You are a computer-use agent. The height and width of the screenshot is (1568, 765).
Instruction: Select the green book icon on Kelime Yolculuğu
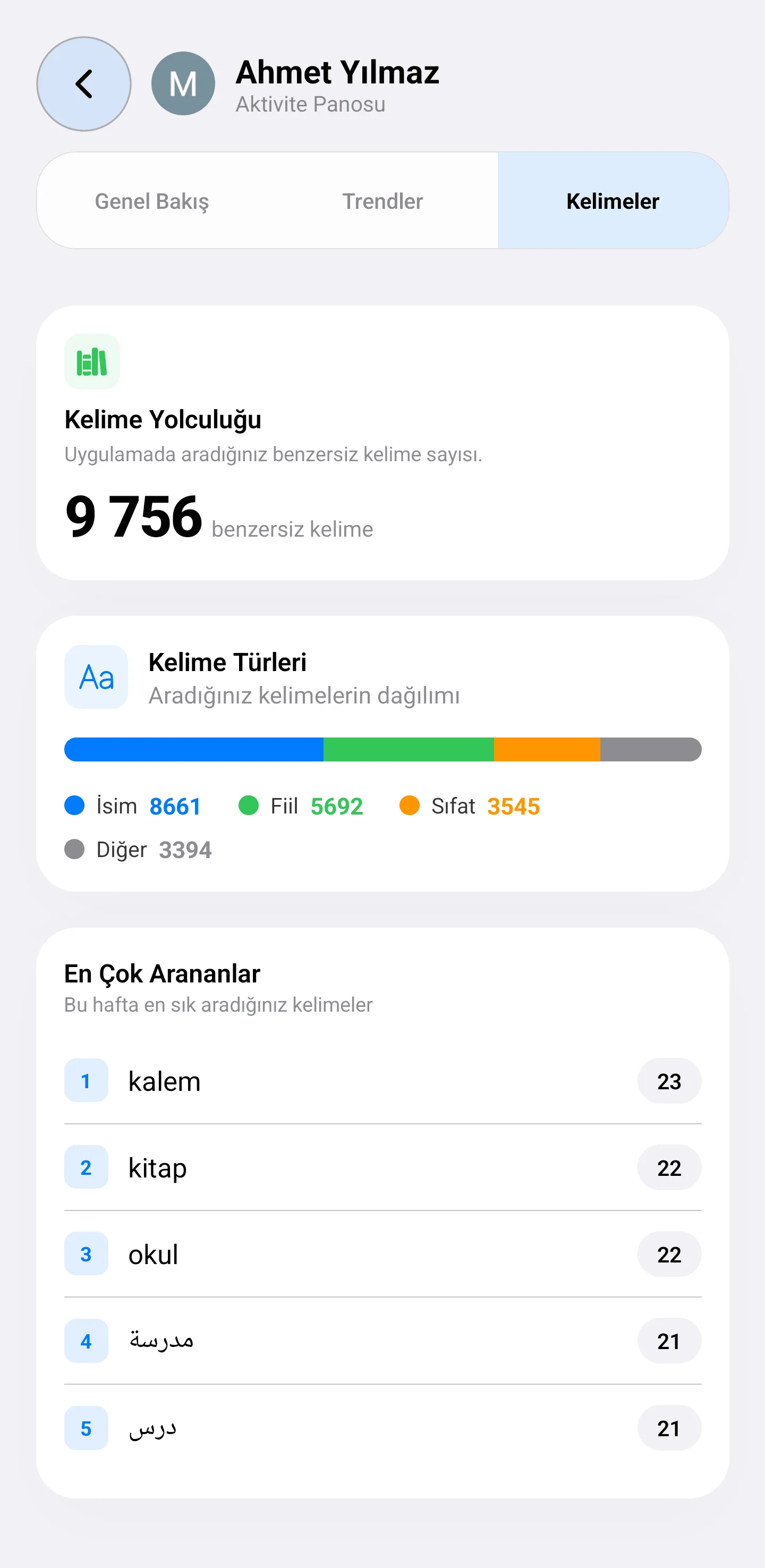(91, 361)
